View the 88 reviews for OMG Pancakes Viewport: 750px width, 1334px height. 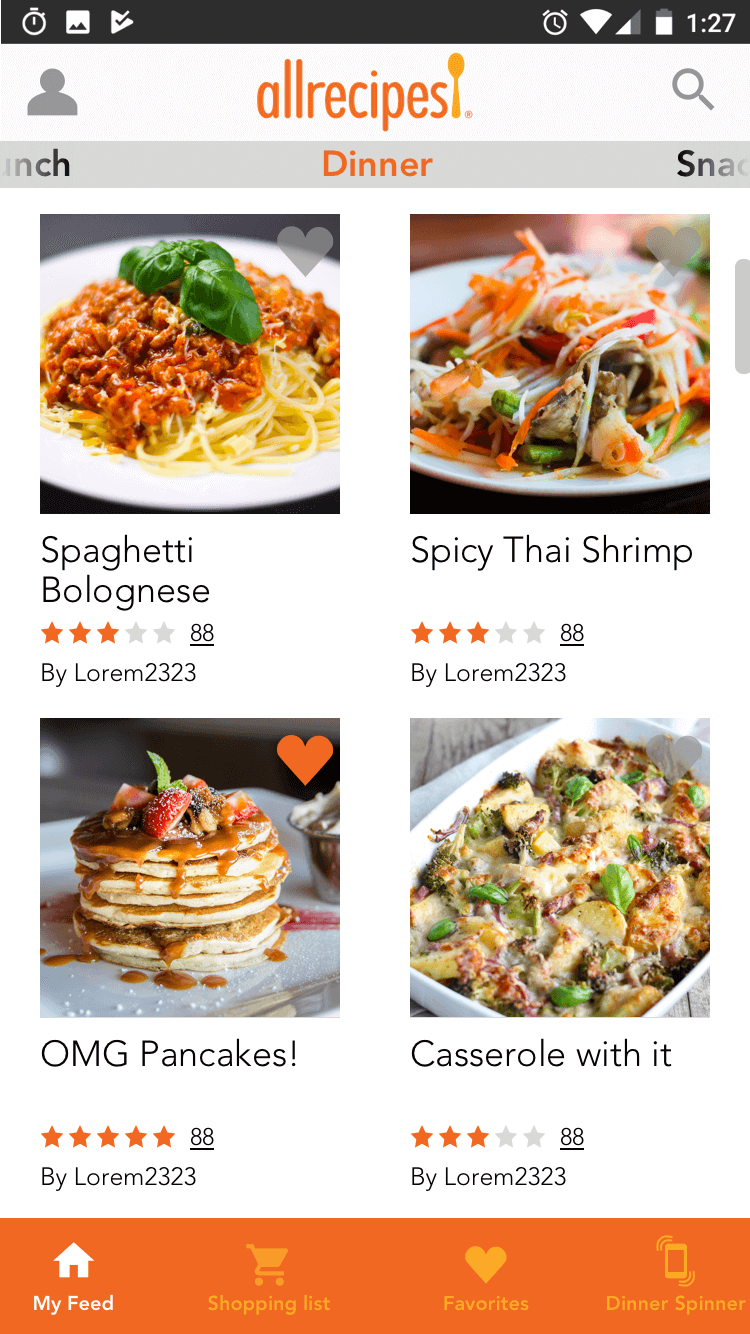(x=202, y=1137)
